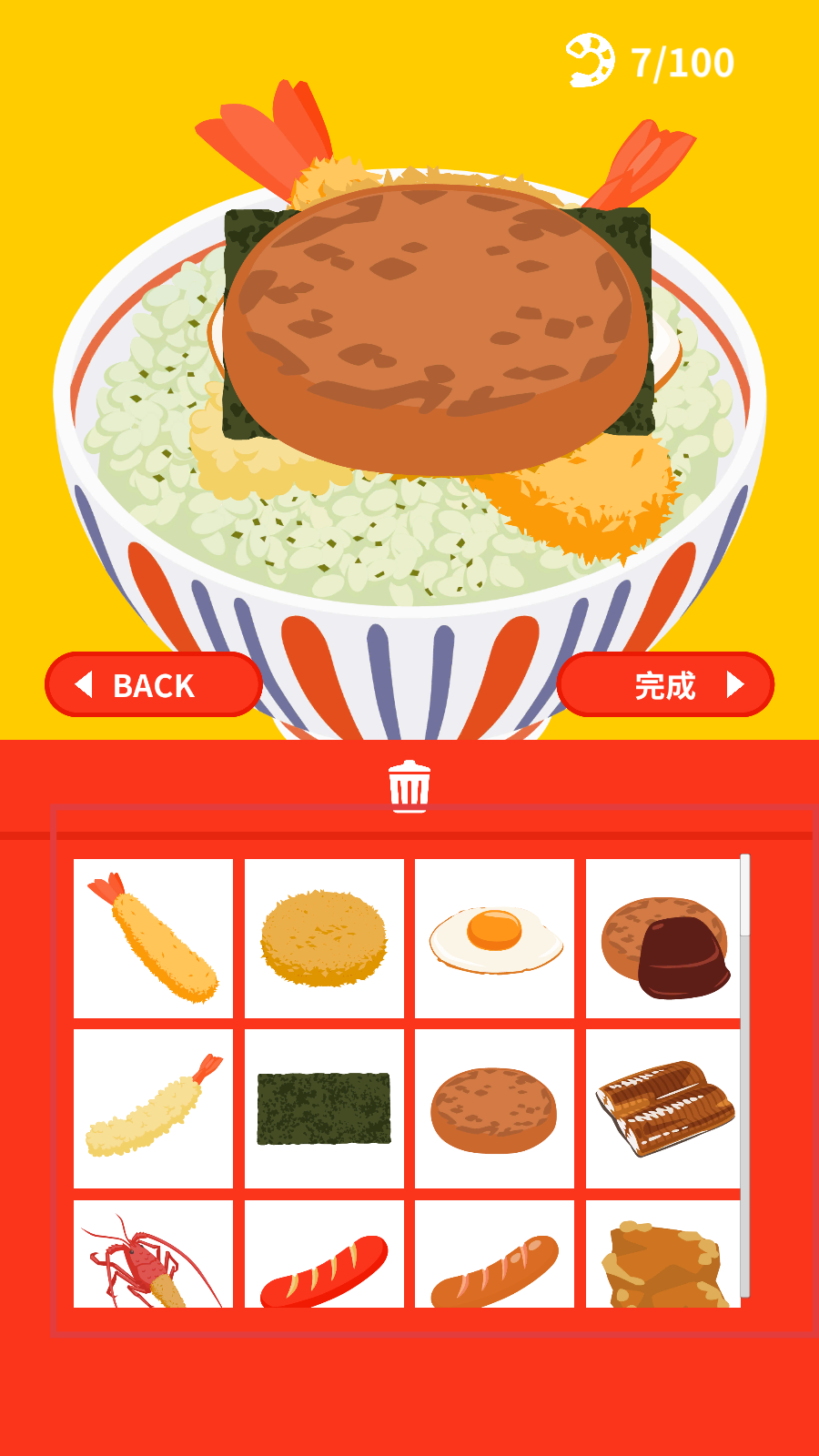
Task: Tap the BACK button
Action: coord(154,684)
